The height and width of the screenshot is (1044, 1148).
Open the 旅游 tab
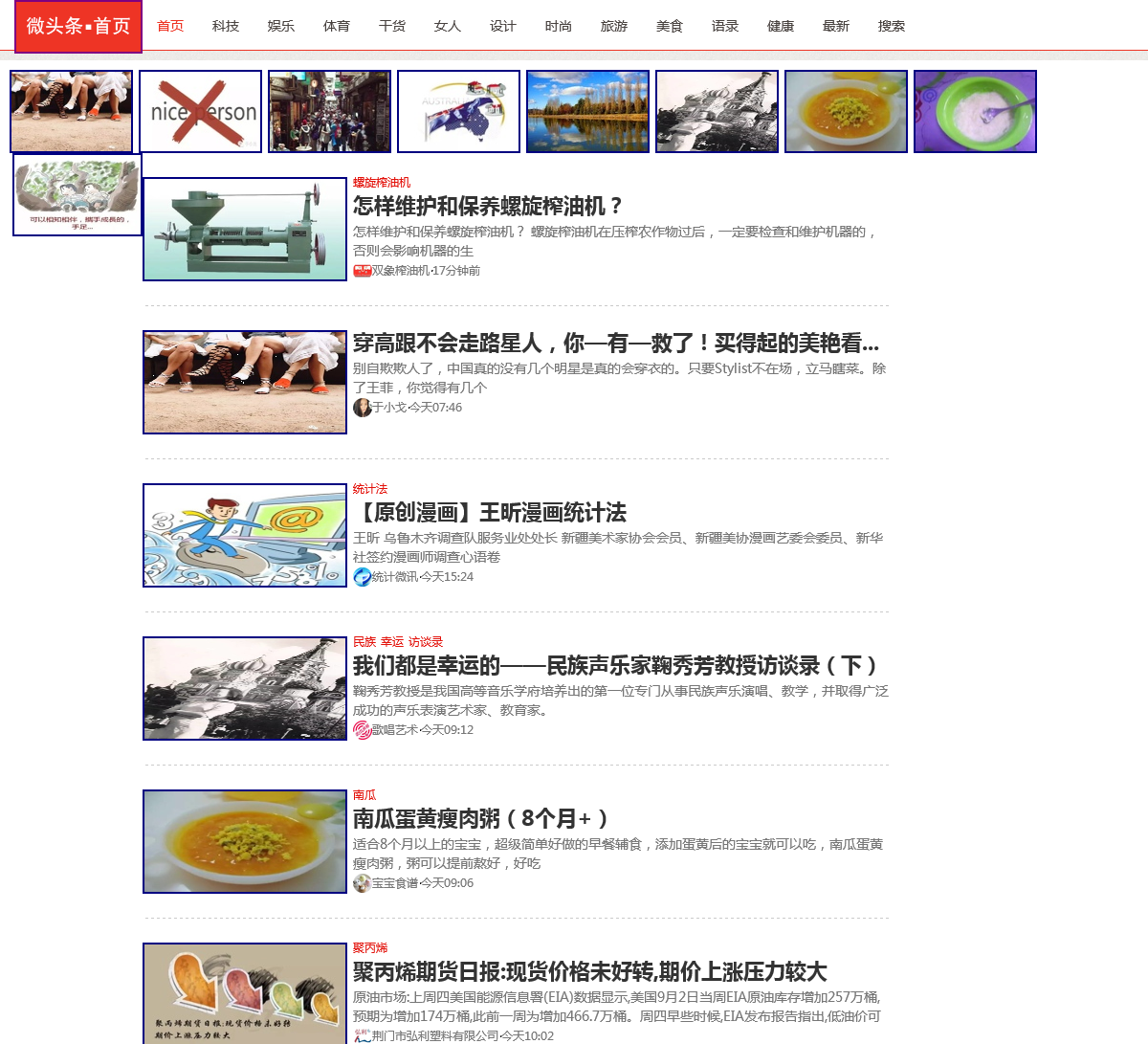click(x=614, y=26)
